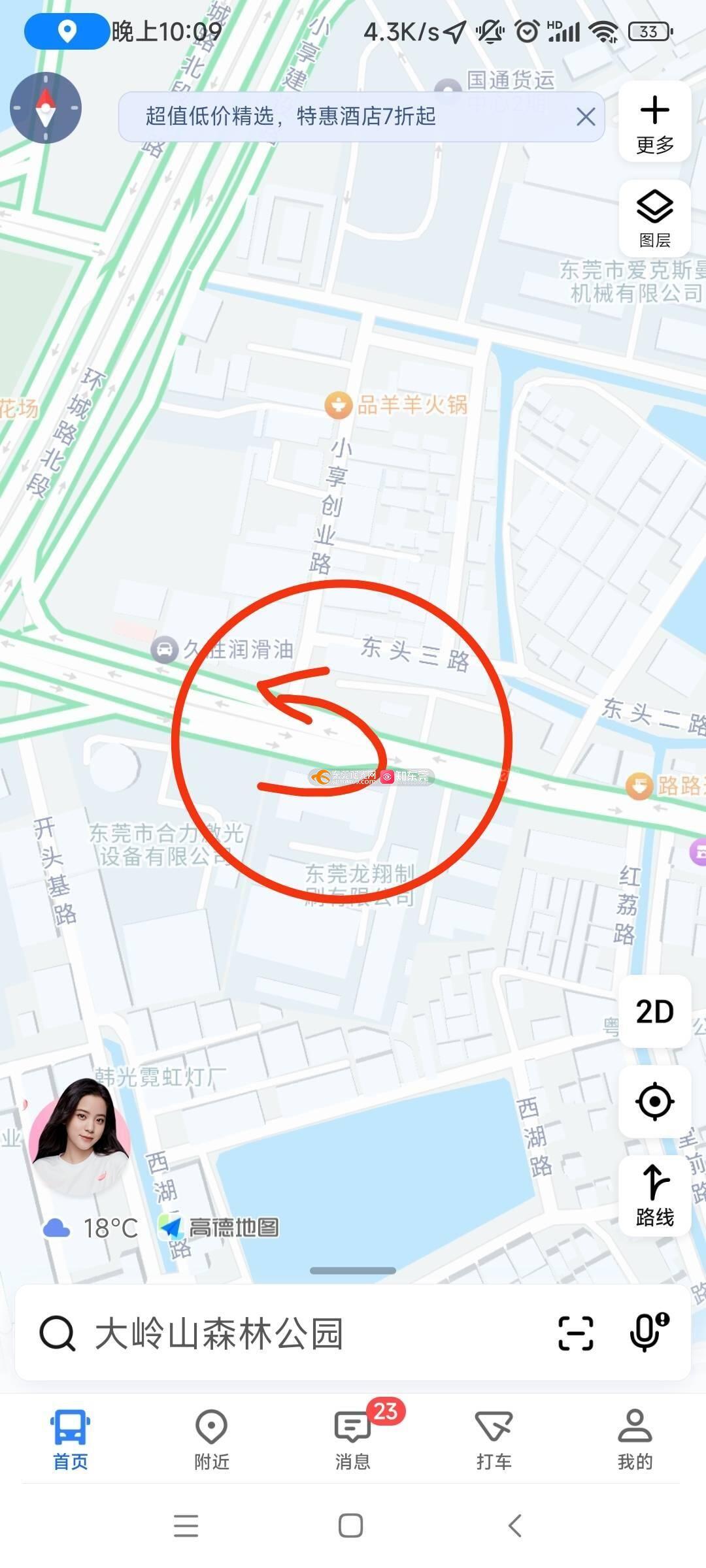Open the 久荘润滑油 map marker
706x1568 pixels.
[x=164, y=650]
